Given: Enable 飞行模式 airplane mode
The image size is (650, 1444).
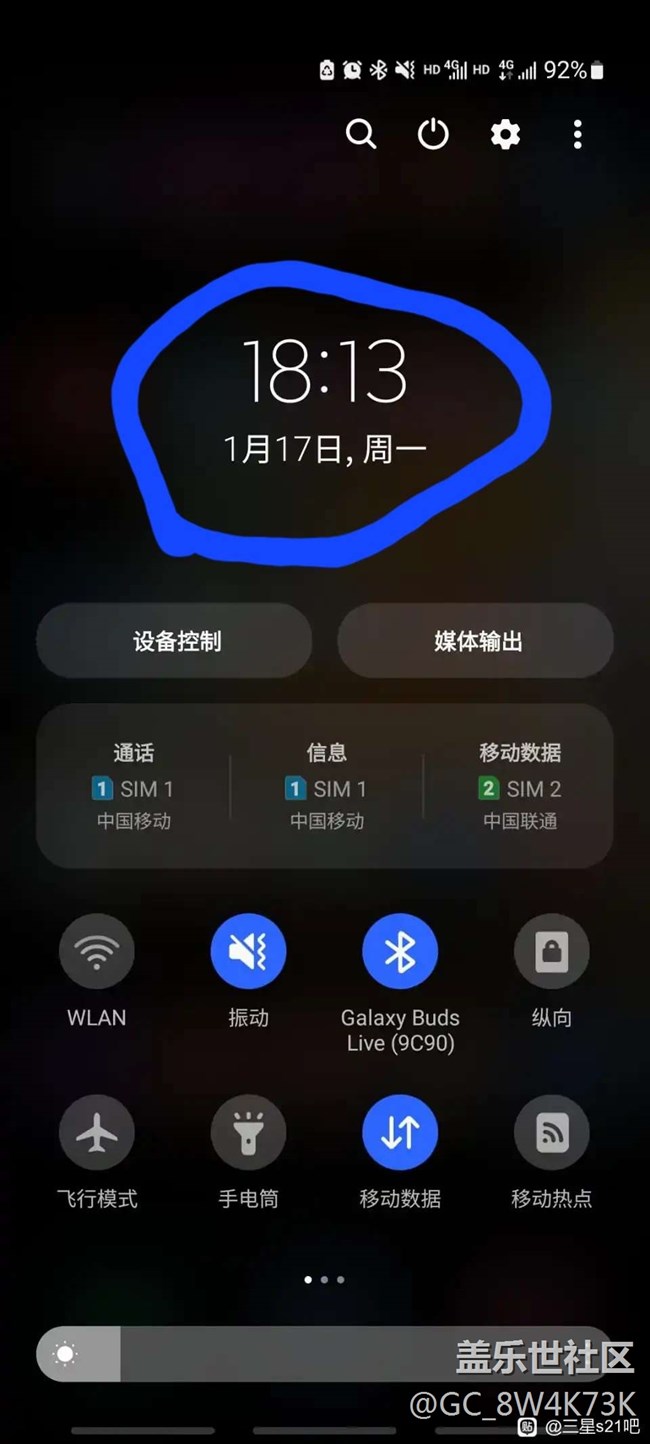Looking at the screenshot, I should 97,1132.
